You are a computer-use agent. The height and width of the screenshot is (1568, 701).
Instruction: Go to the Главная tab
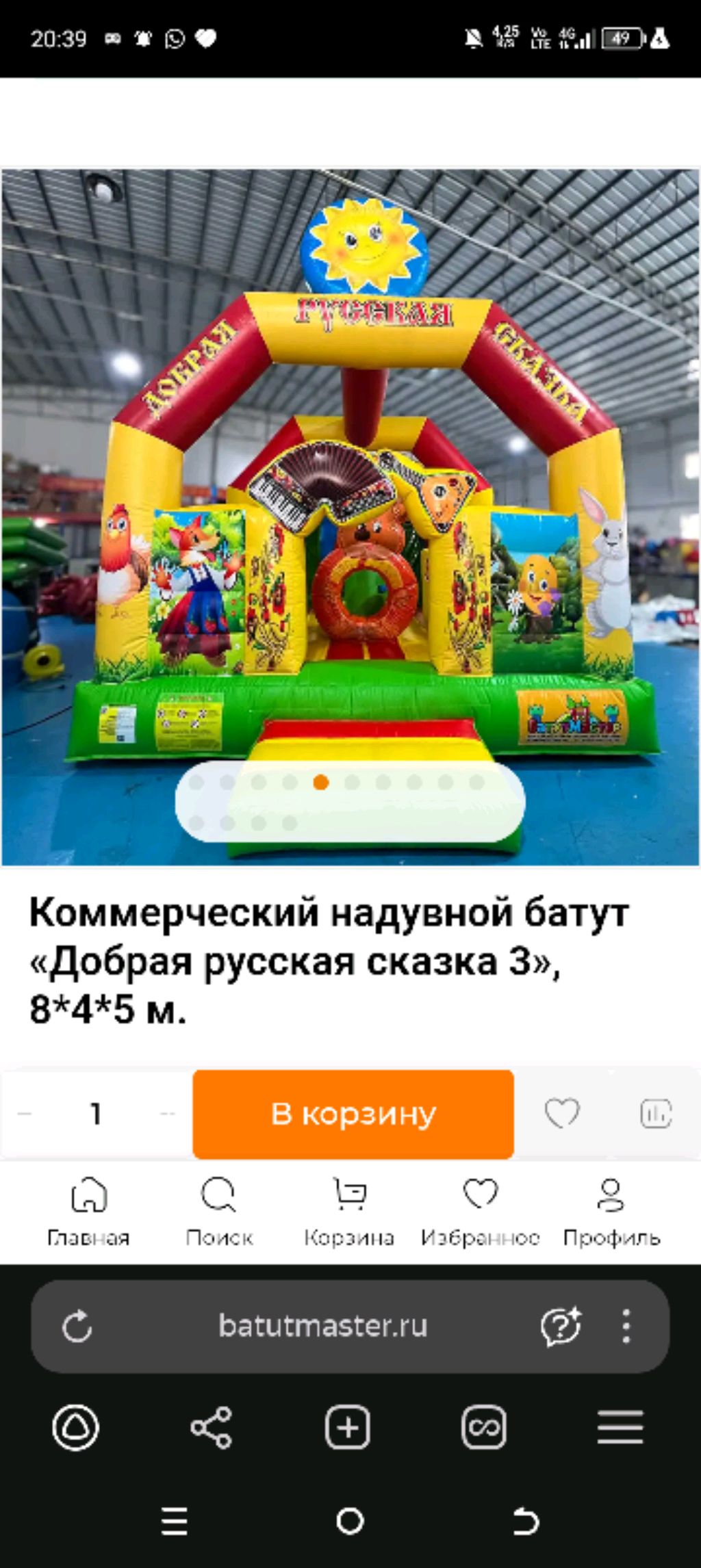click(x=88, y=1212)
